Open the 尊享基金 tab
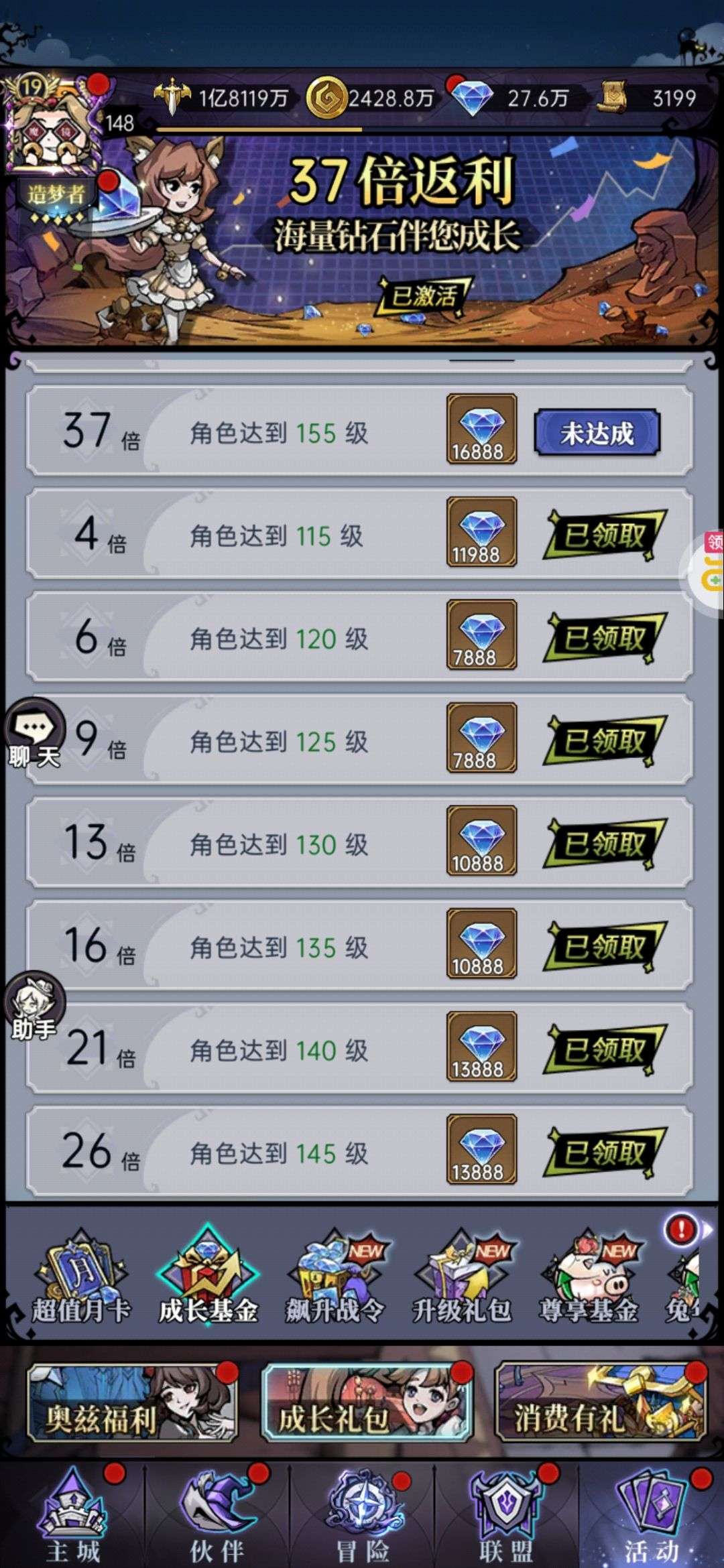Viewport: 724px width, 1568px height. click(589, 1277)
